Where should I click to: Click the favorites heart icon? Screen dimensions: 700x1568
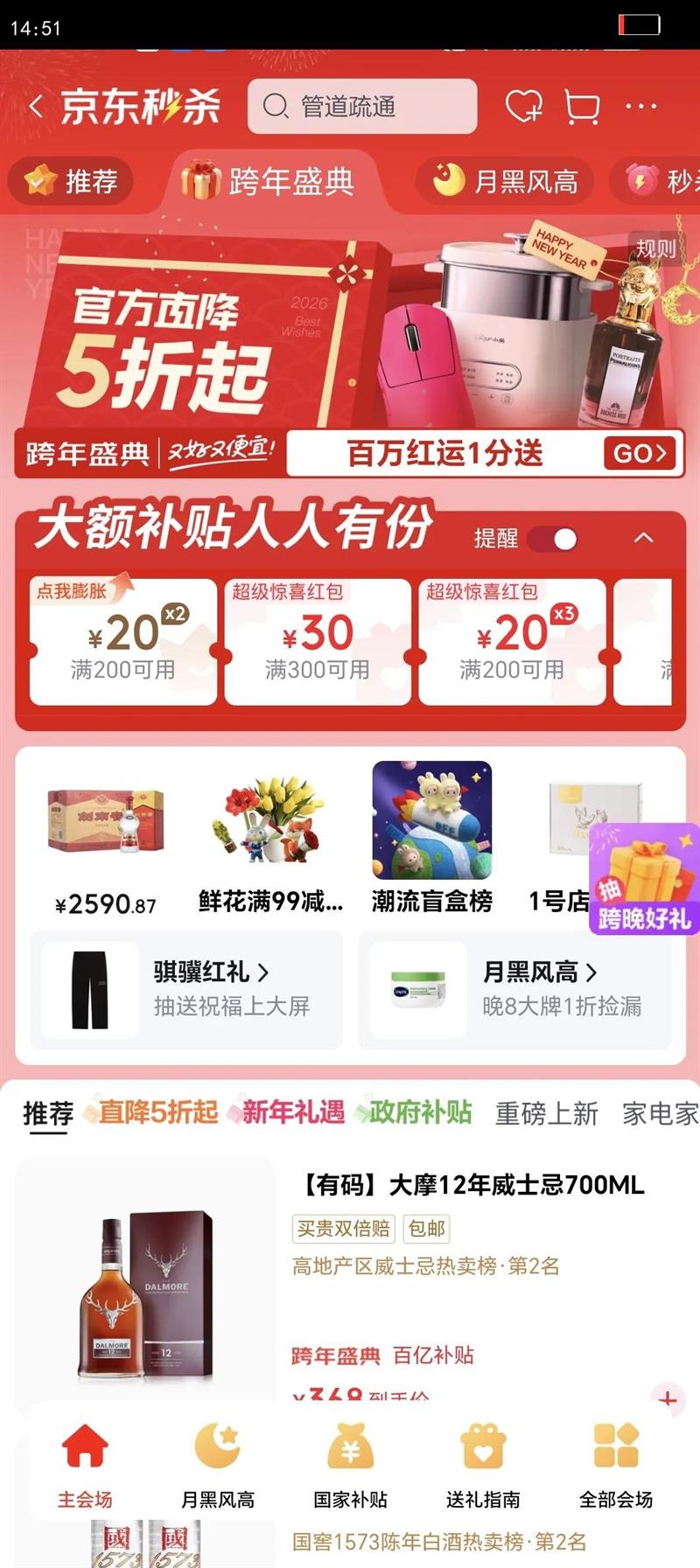tap(523, 105)
